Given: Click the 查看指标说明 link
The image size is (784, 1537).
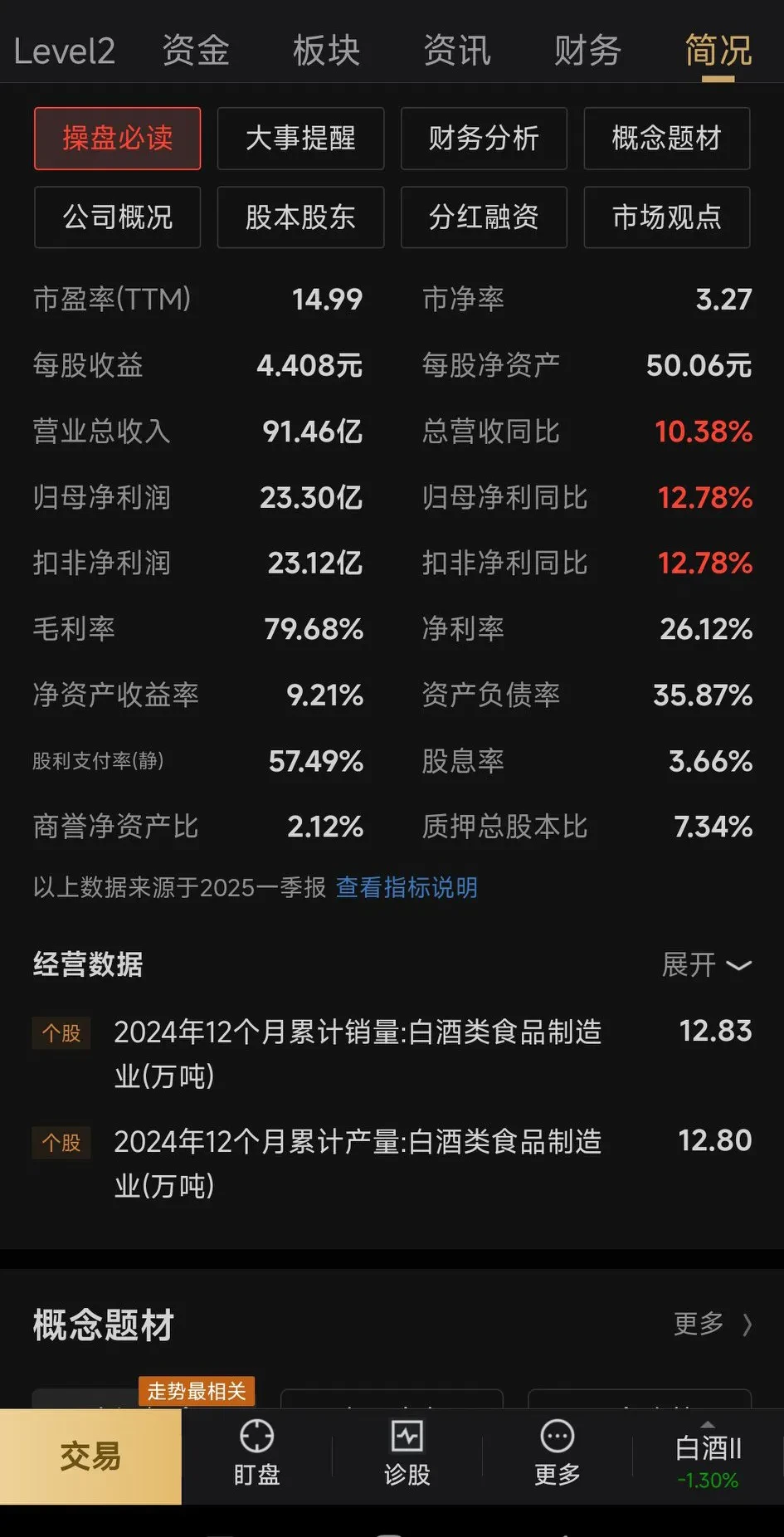Looking at the screenshot, I should click(x=406, y=888).
